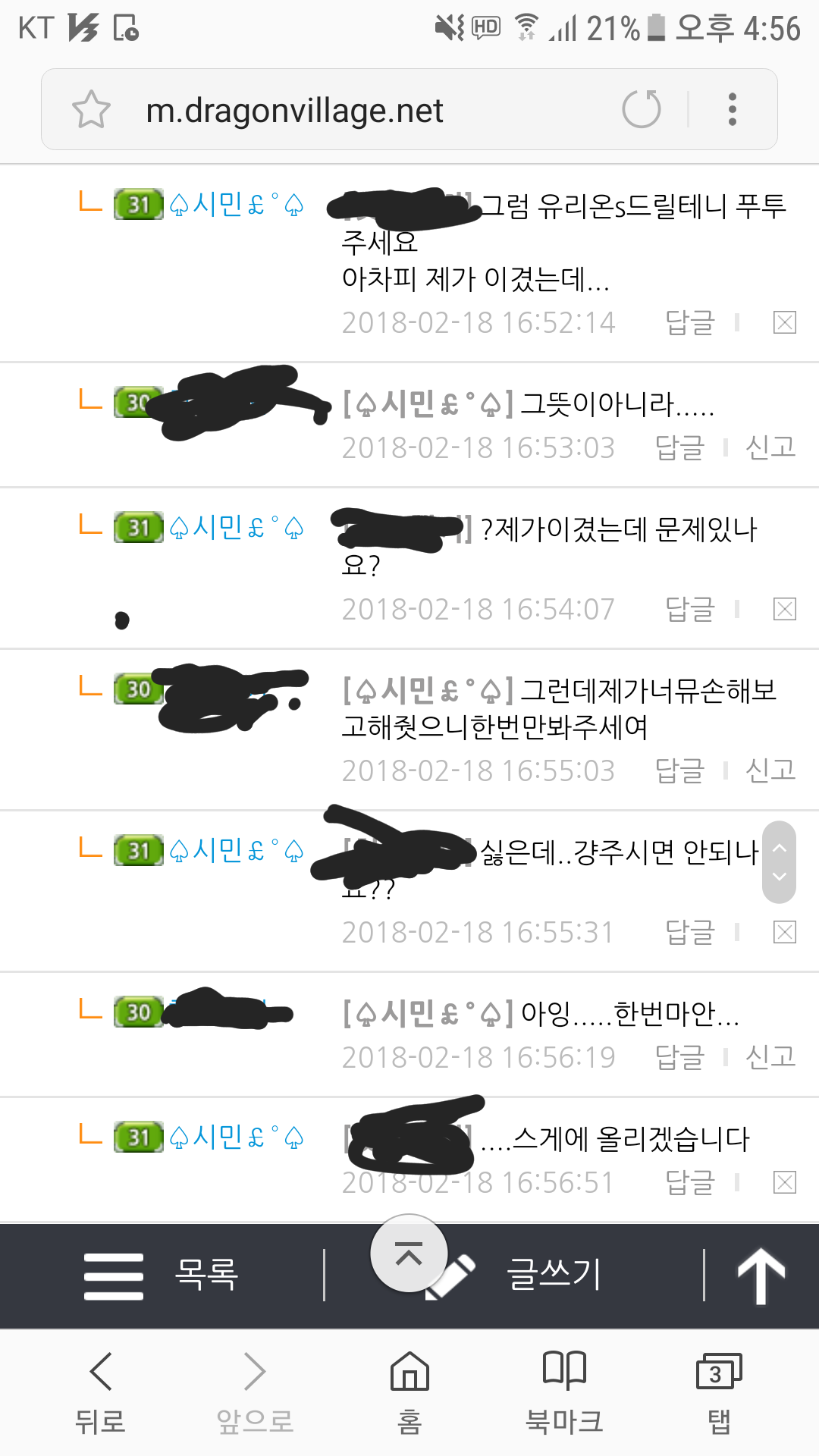This screenshot has width=819, height=1456.
Task: Bookmark this page with the star icon
Action: (91, 110)
